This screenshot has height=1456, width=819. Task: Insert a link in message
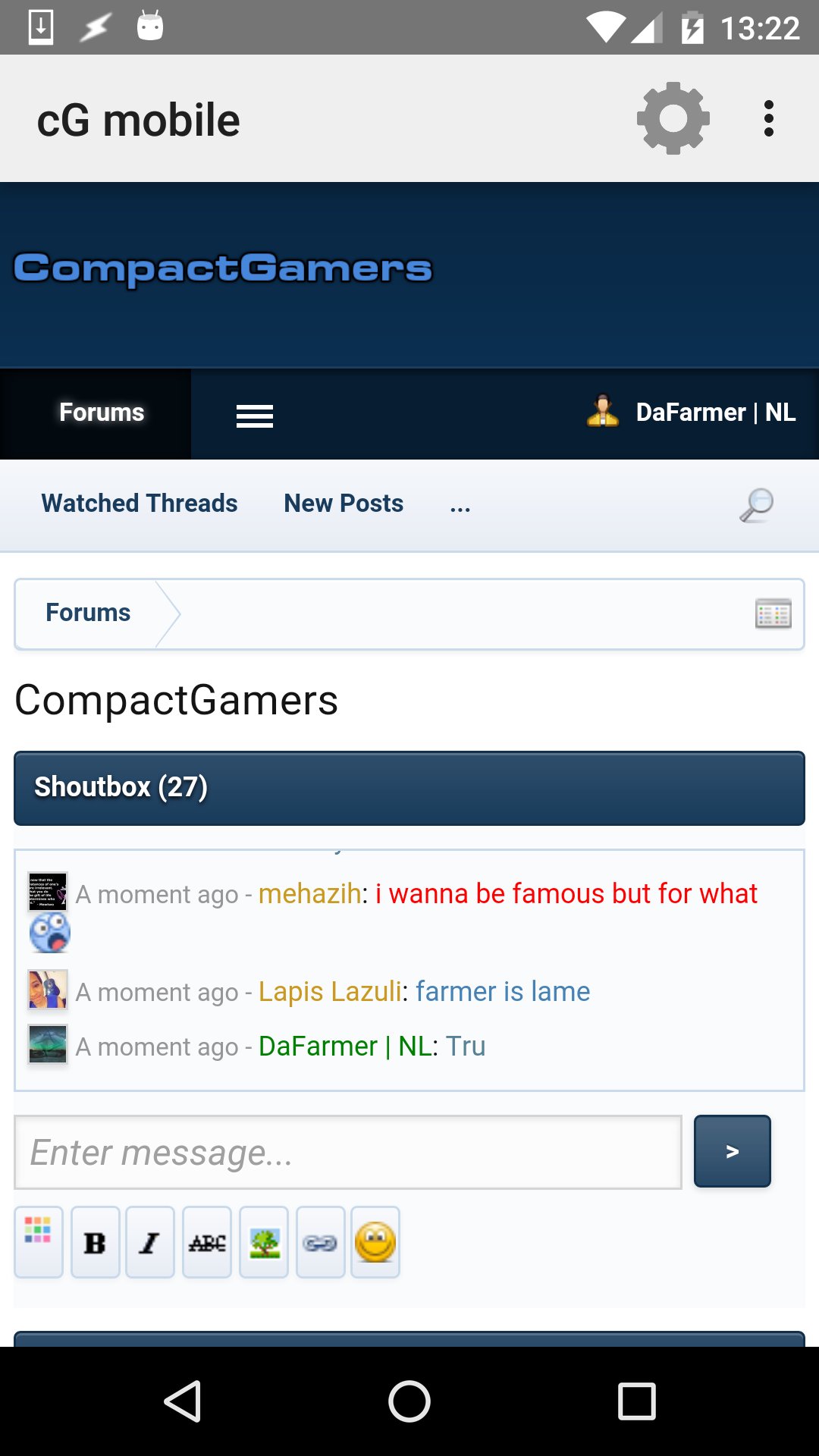pyautogui.click(x=320, y=1242)
